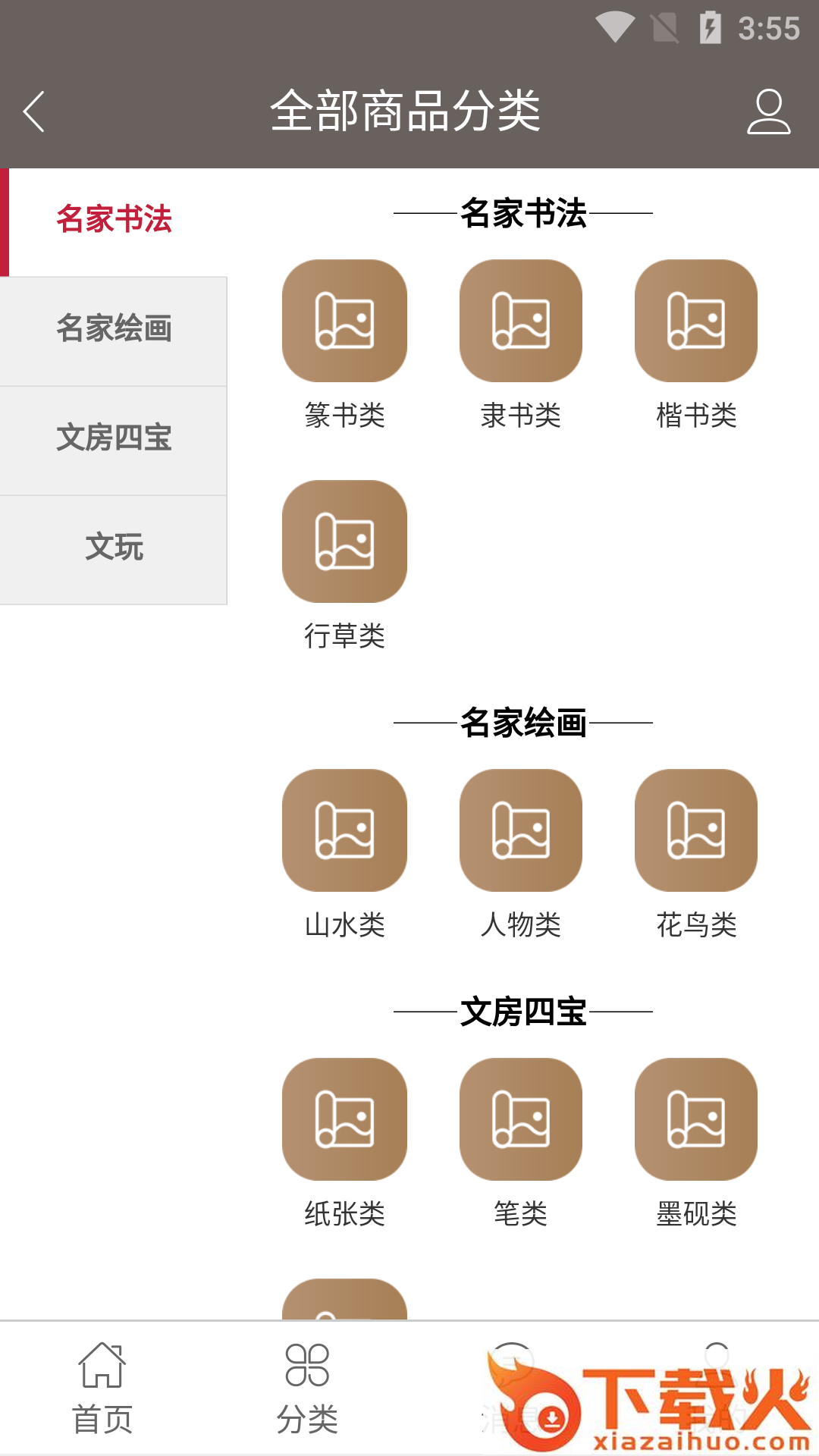
Task: Go back using the header arrow
Action: pos(34,111)
